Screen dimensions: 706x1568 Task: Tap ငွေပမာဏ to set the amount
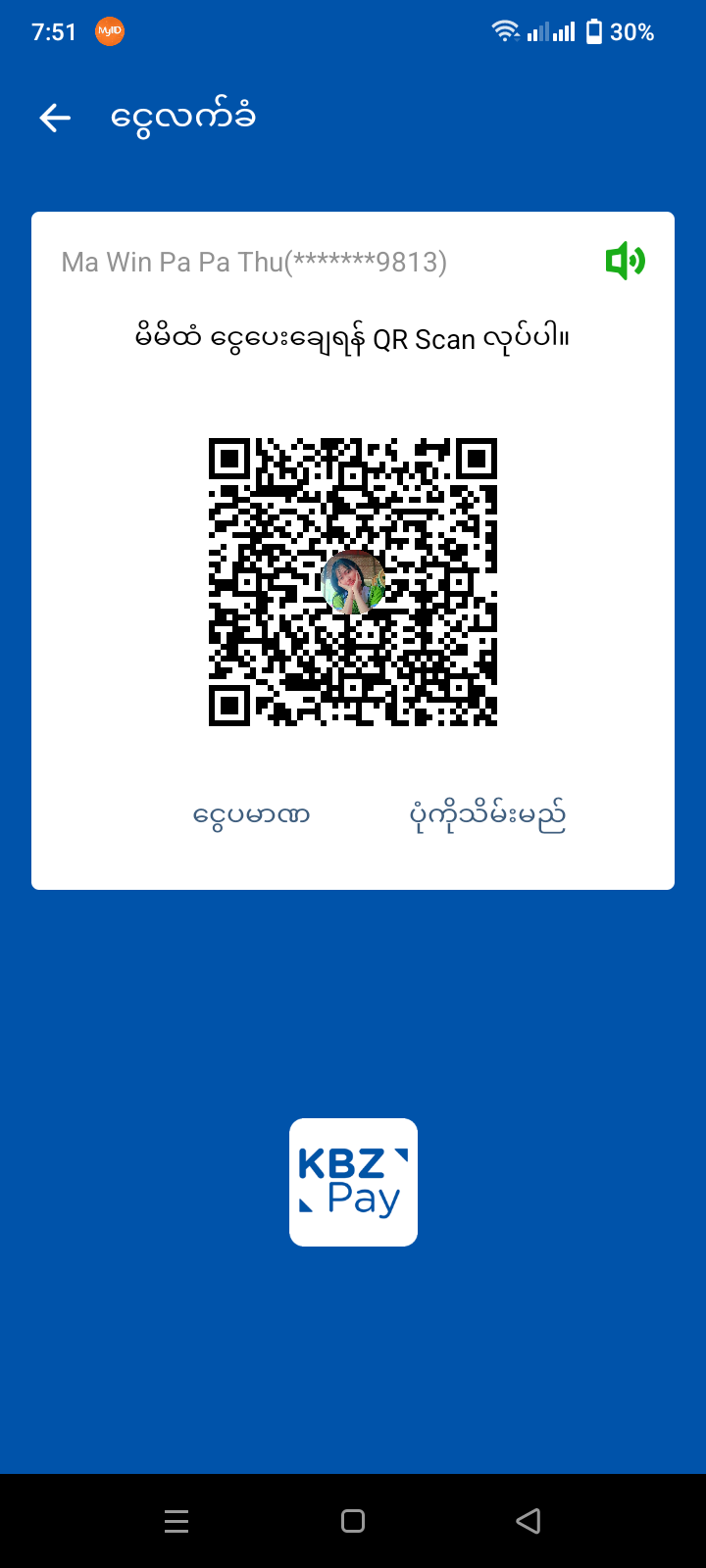tap(252, 815)
